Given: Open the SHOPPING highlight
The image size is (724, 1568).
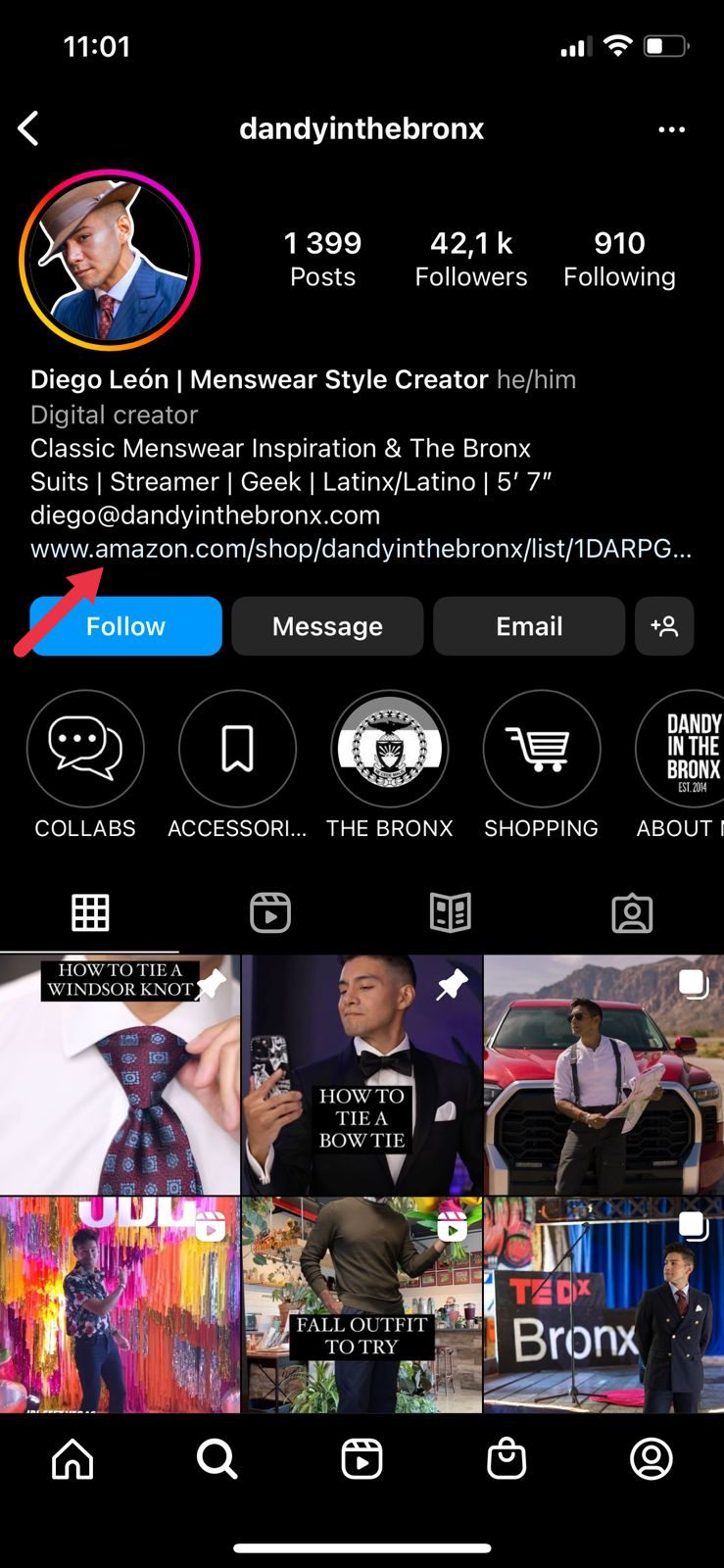Looking at the screenshot, I should pos(541,749).
